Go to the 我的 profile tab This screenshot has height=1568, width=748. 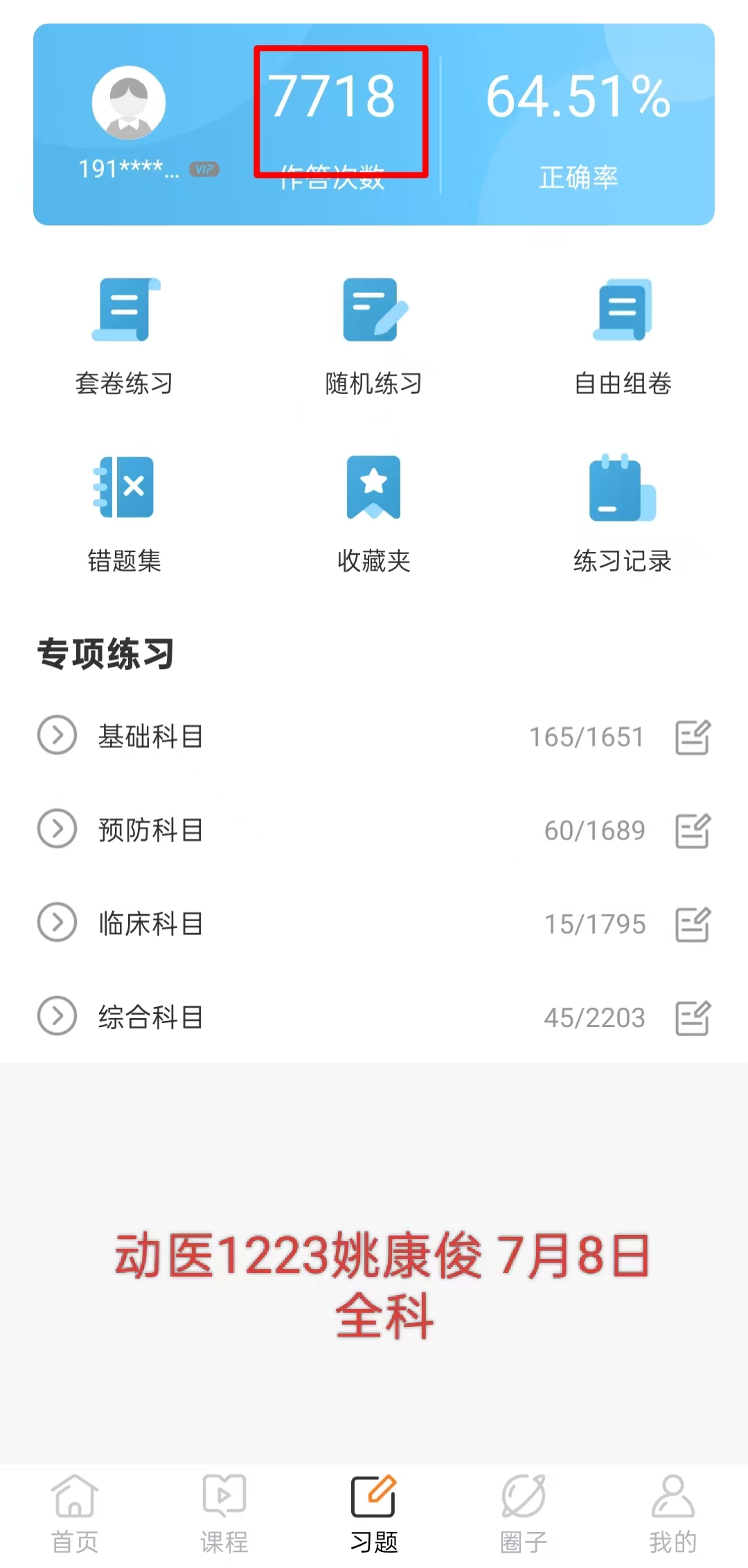click(673, 1514)
